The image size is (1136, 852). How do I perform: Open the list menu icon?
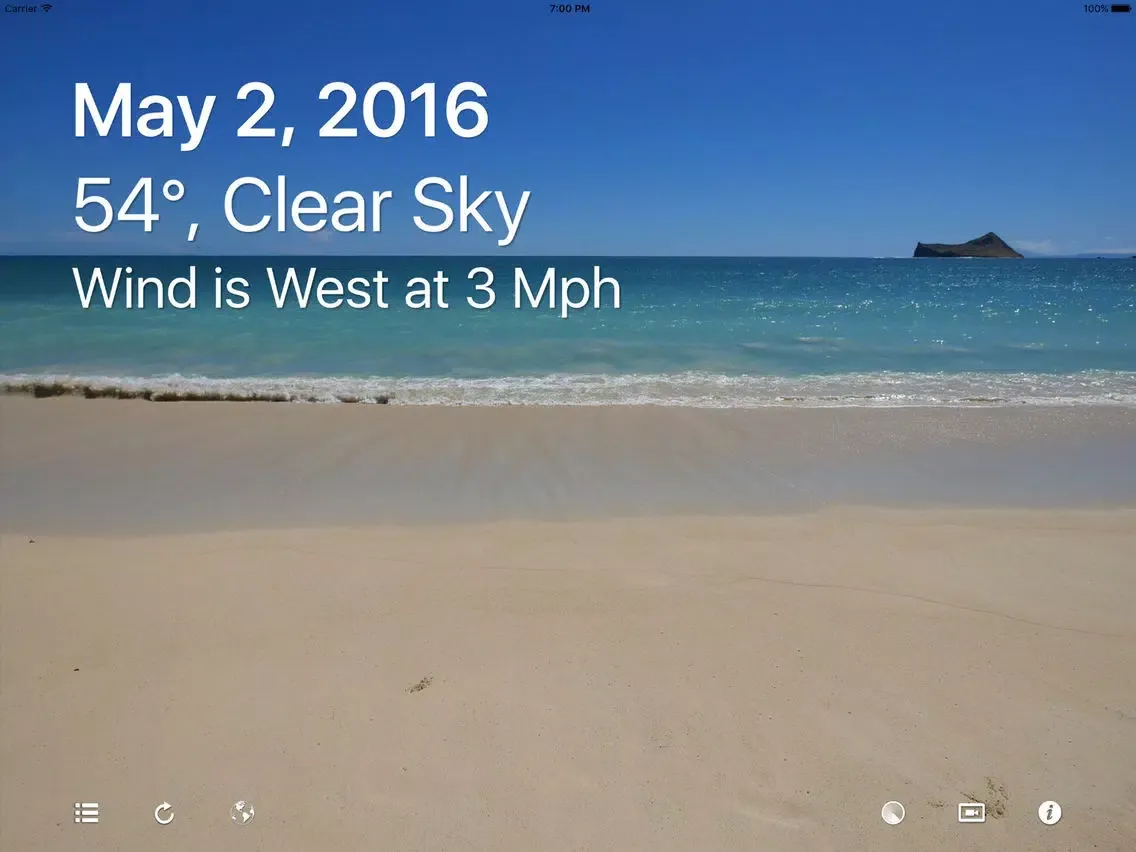[x=87, y=813]
